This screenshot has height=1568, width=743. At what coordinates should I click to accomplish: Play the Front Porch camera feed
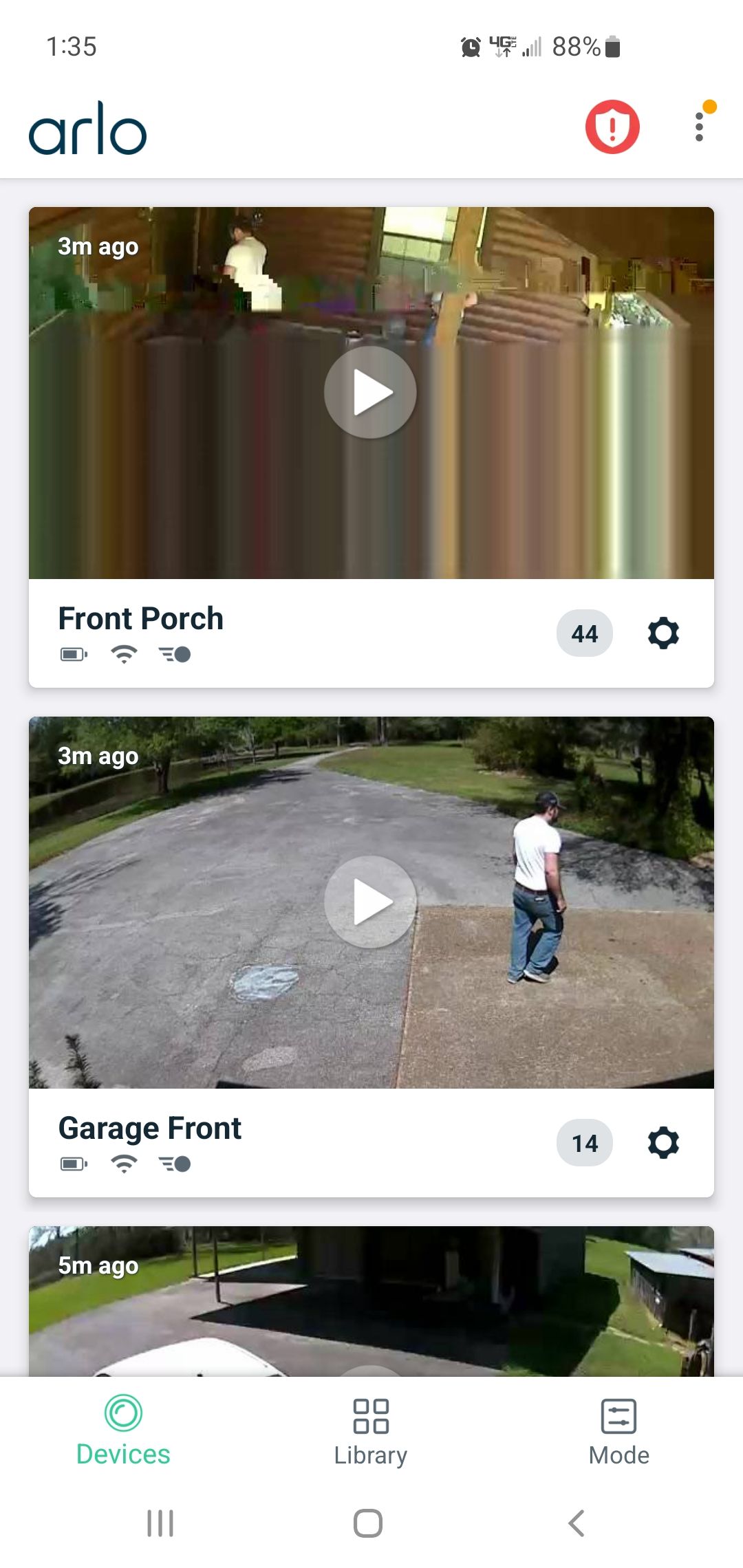(x=370, y=392)
